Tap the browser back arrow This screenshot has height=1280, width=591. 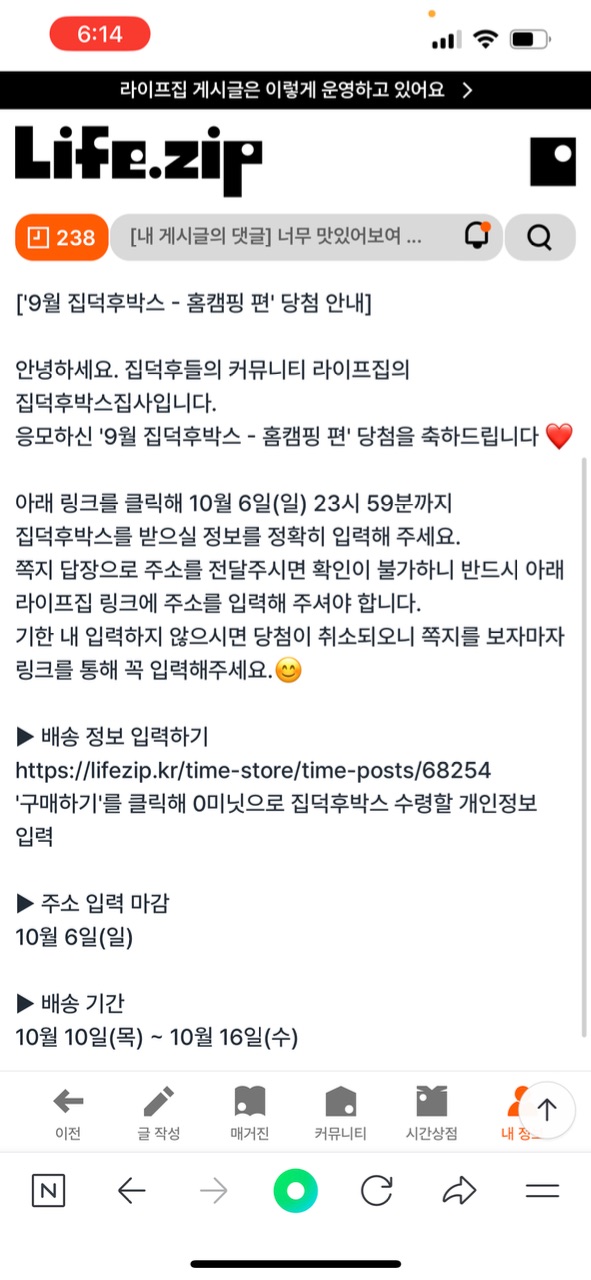point(132,1190)
